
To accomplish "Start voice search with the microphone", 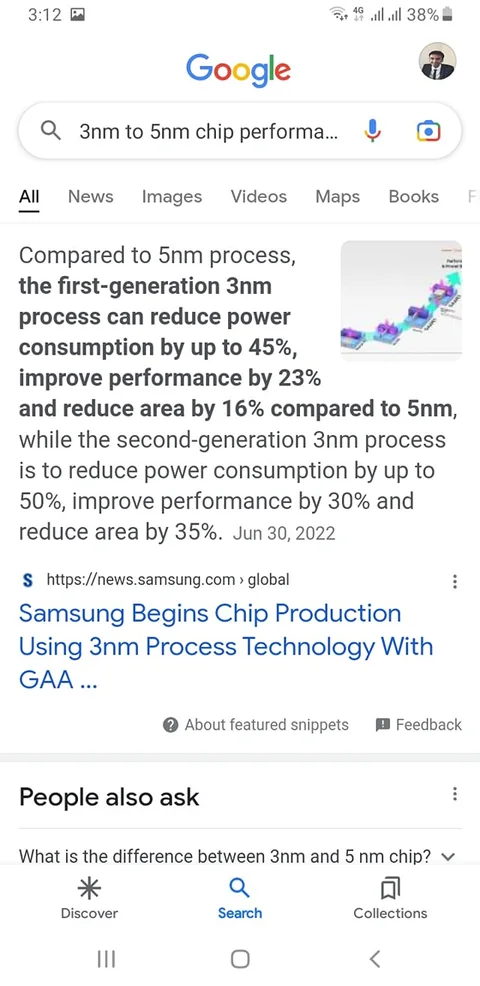I will (372, 131).
